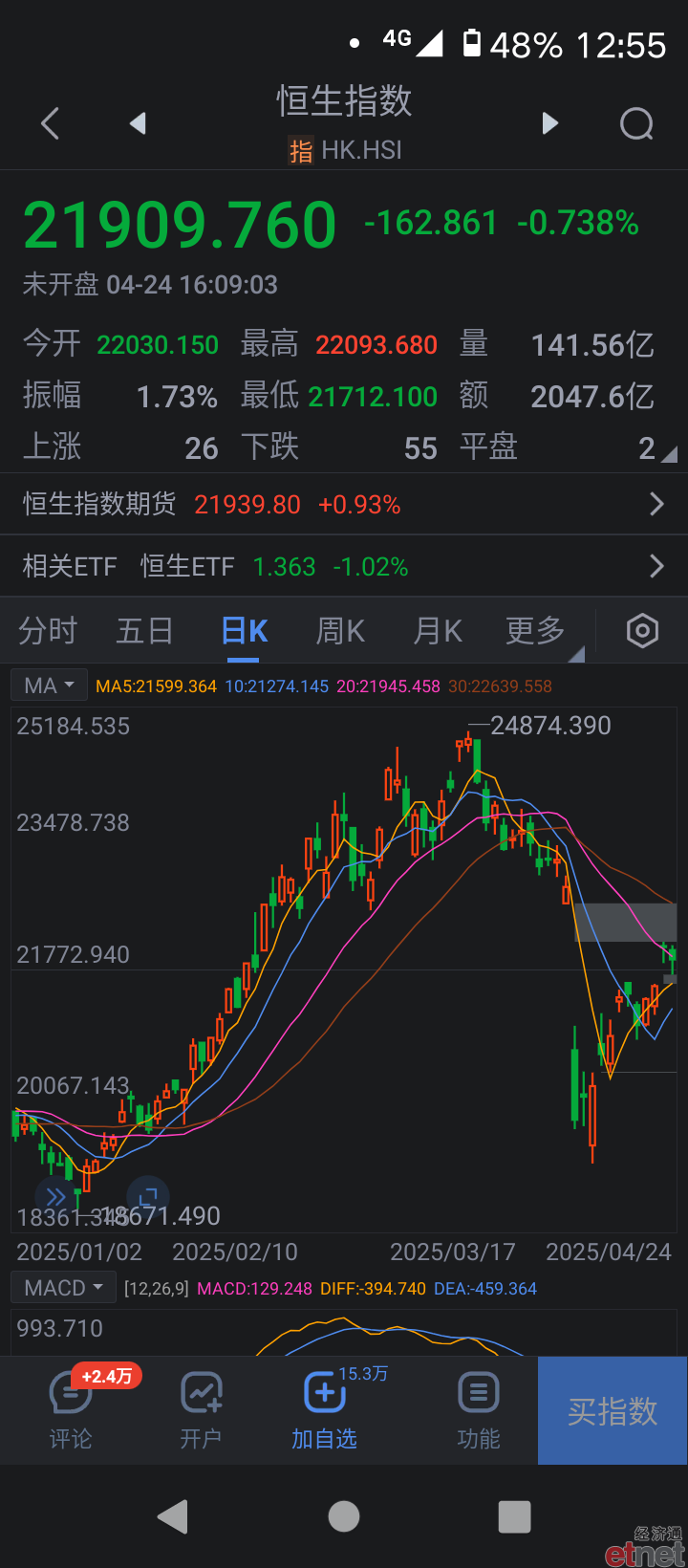Open 恒生指数期货 futures row
The image size is (688, 1568).
click(x=344, y=504)
